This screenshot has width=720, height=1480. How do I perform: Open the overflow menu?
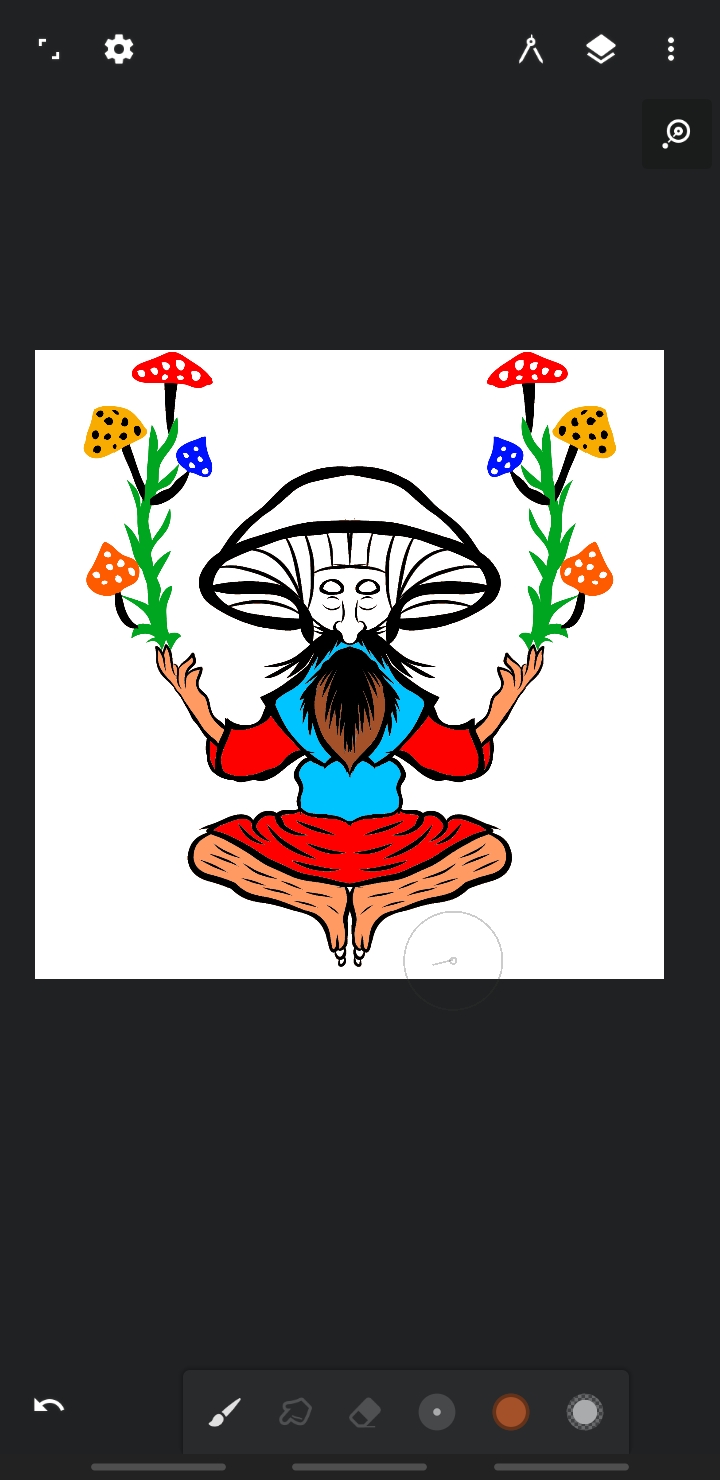point(671,49)
